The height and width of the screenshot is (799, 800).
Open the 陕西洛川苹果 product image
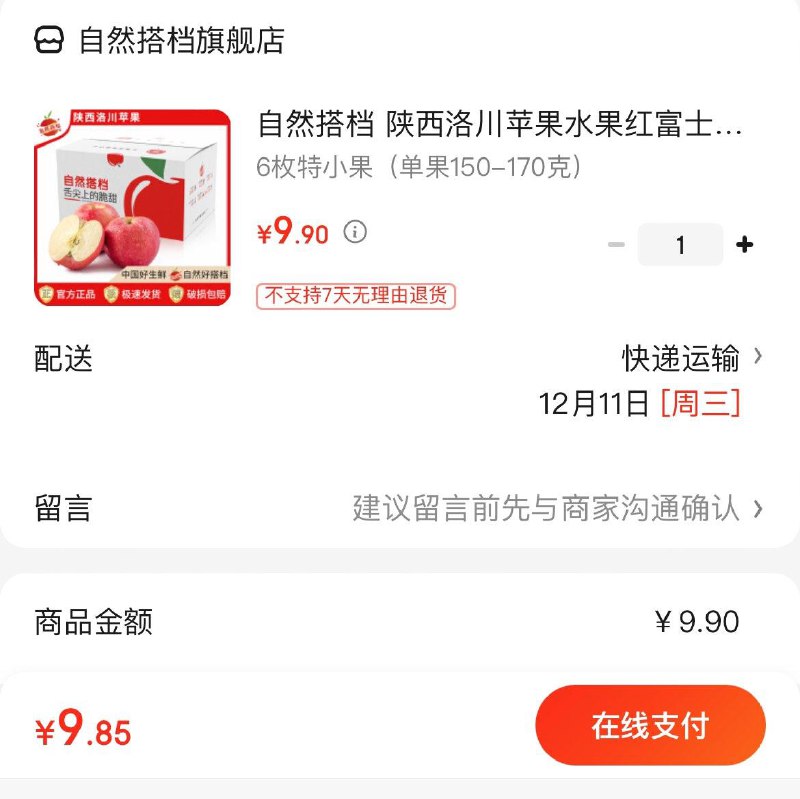point(132,207)
